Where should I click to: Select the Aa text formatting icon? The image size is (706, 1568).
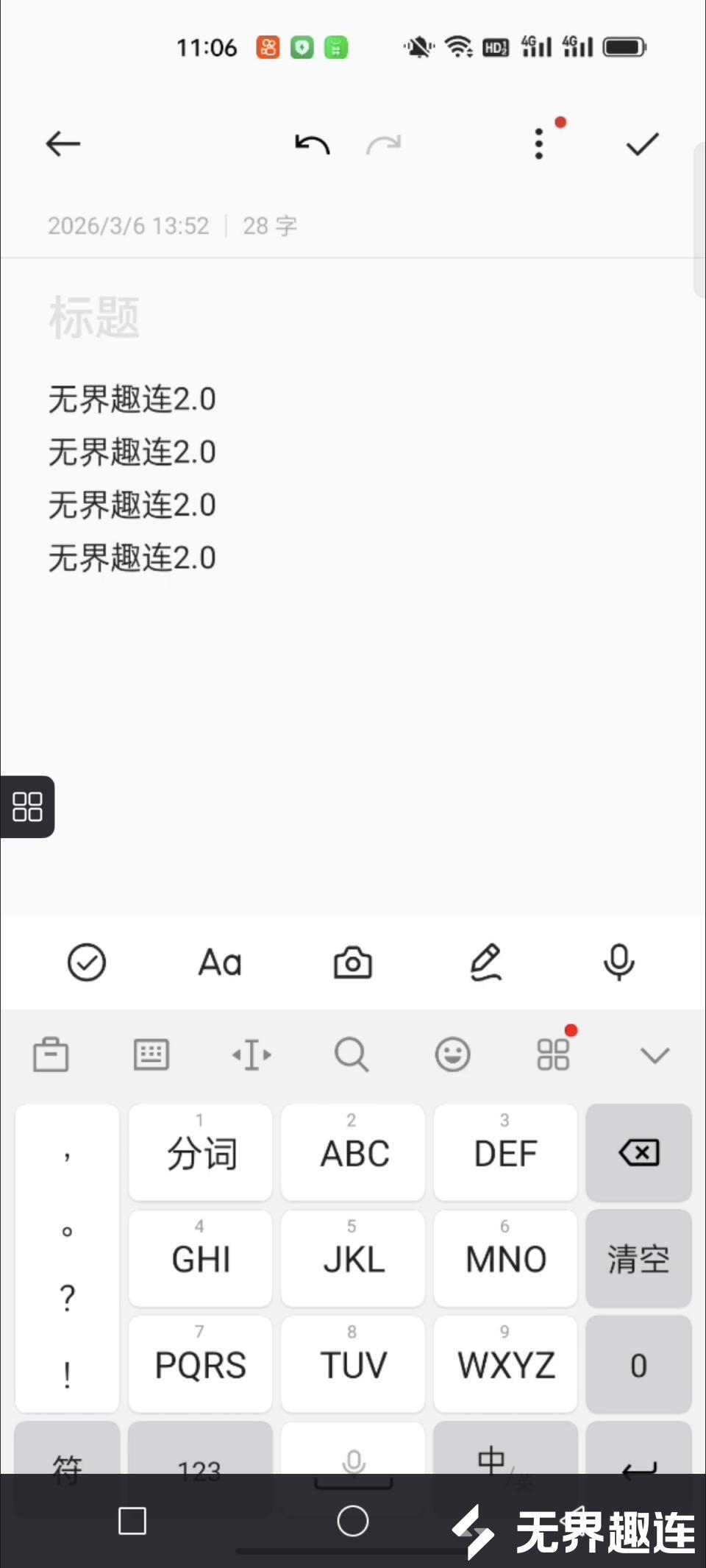(220, 962)
